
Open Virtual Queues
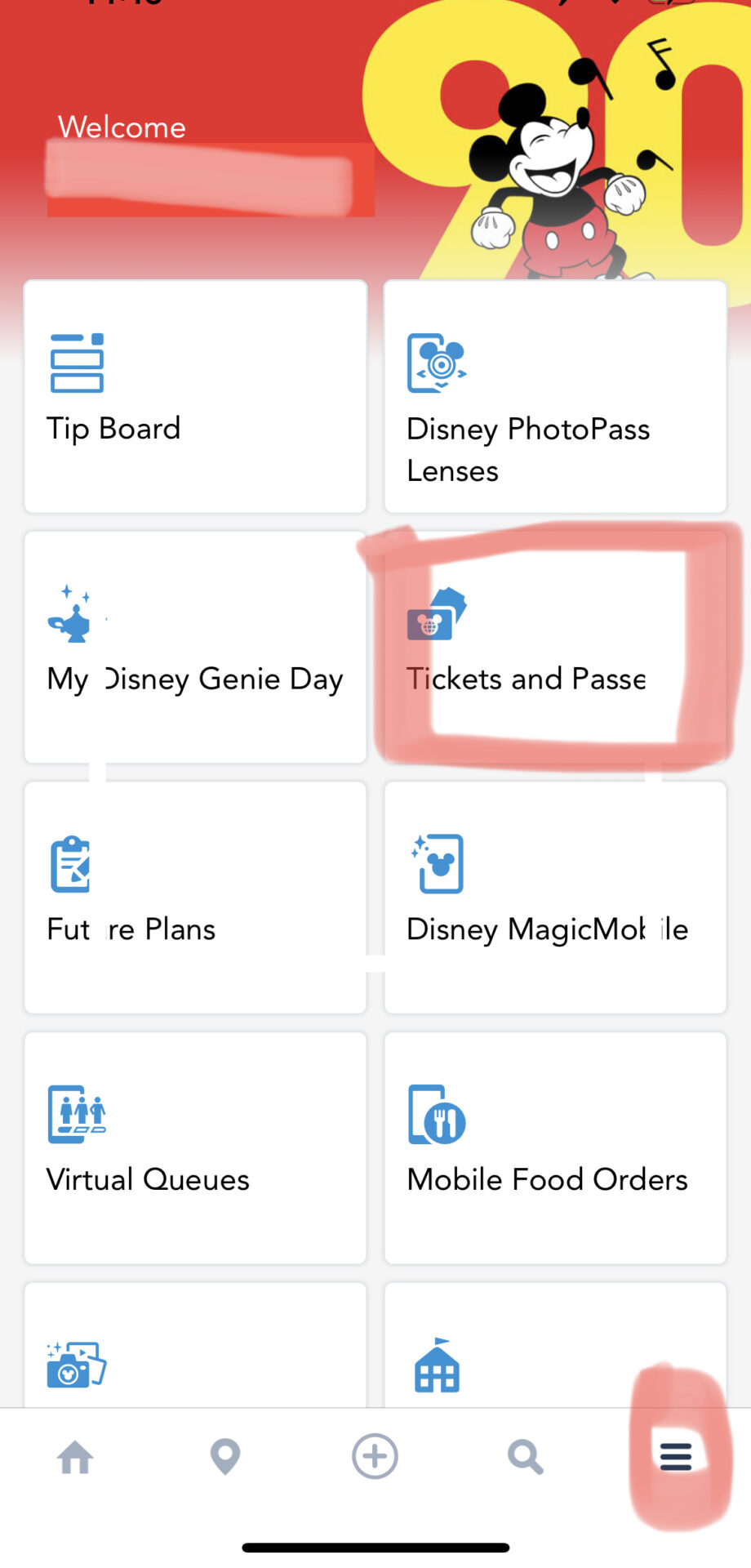196,1148
